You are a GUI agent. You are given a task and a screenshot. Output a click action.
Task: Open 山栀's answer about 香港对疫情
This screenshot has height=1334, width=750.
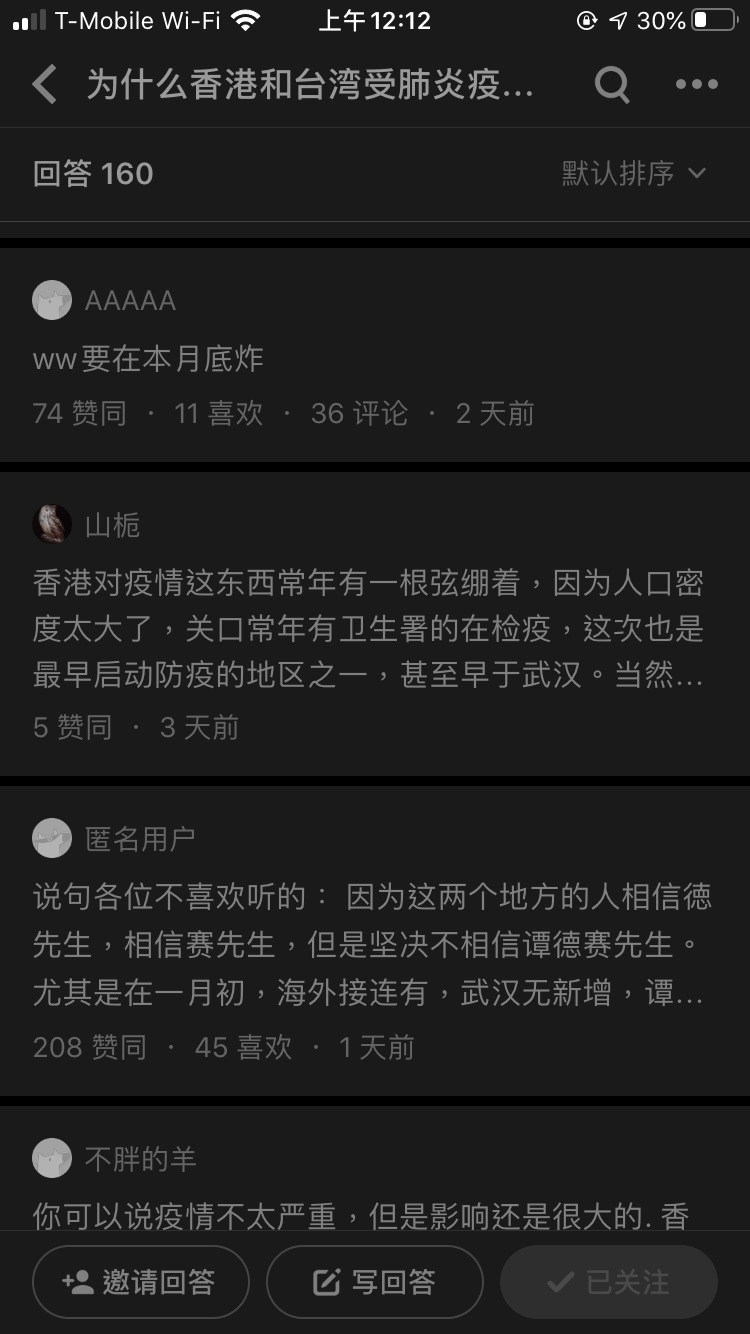pyautogui.click(x=368, y=629)
